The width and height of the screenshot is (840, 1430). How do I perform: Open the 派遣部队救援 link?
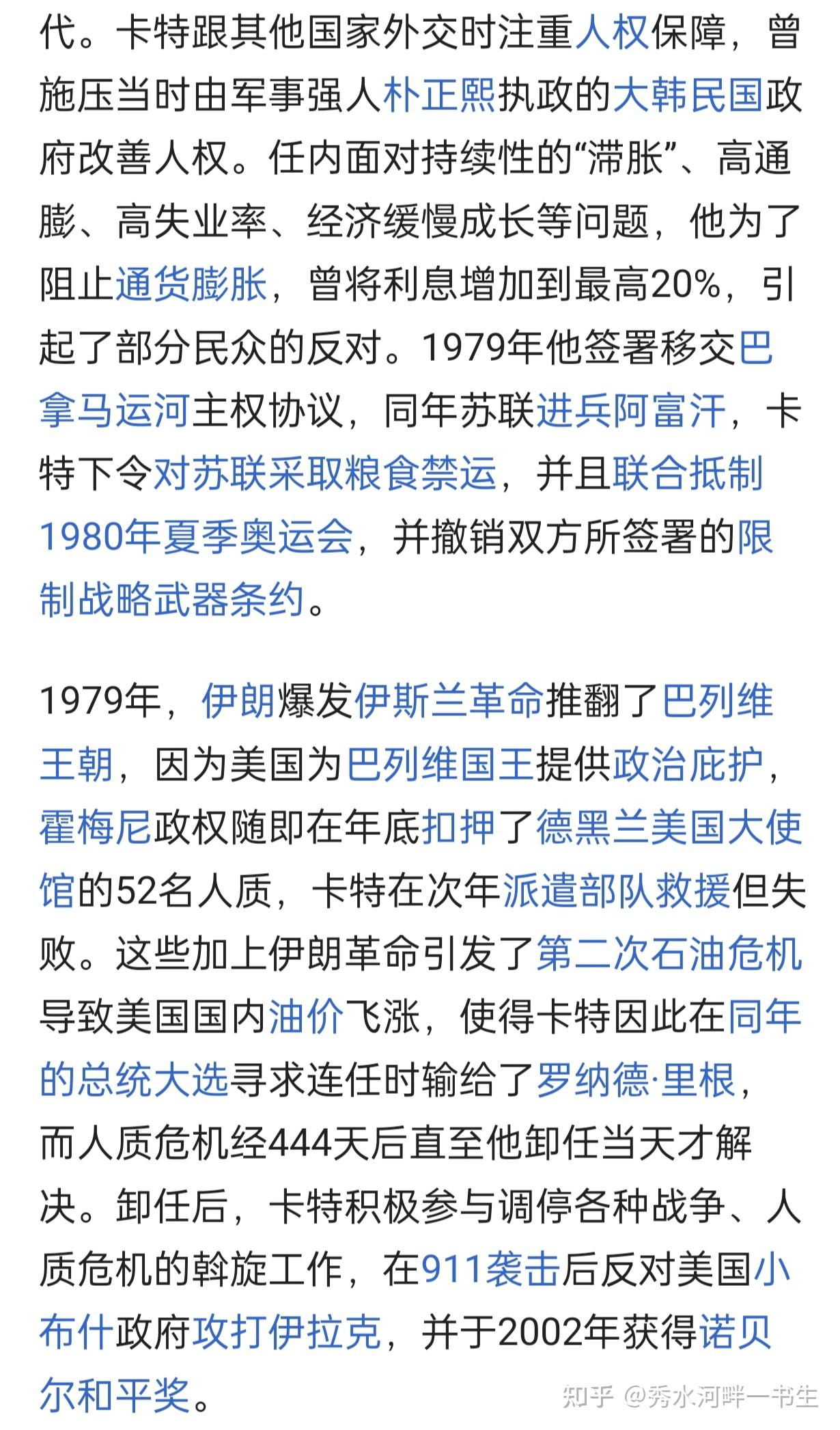(617, 890)
